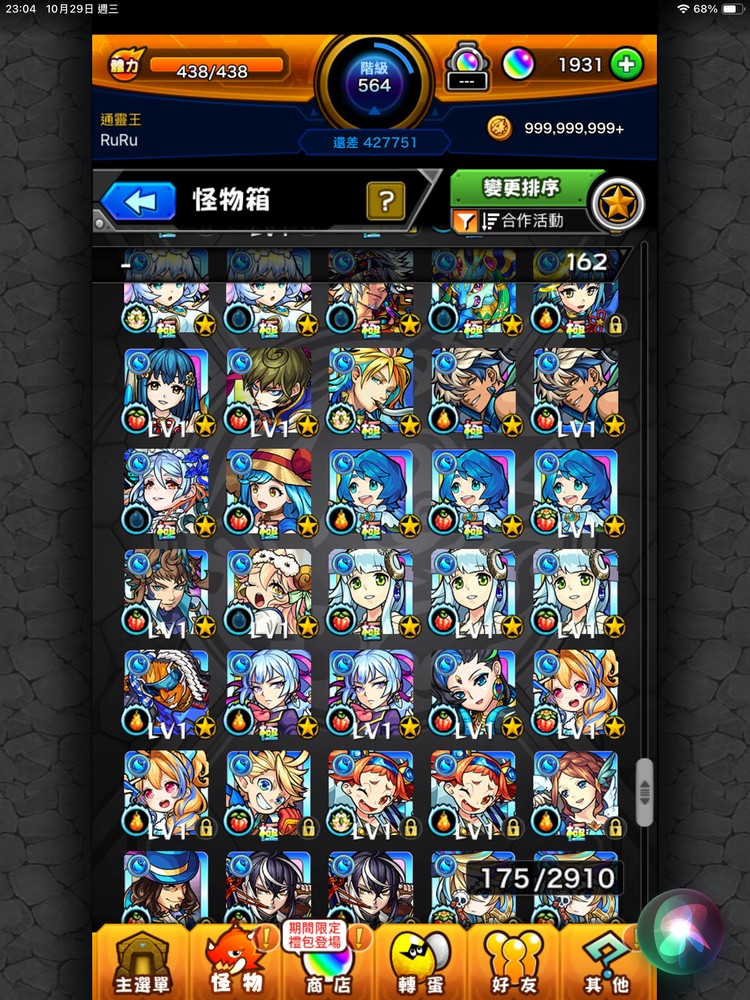The image size is (750, 1000).
Task: Tap the 體力 stamina bar showing 438/438
Action: click(216, 65)
